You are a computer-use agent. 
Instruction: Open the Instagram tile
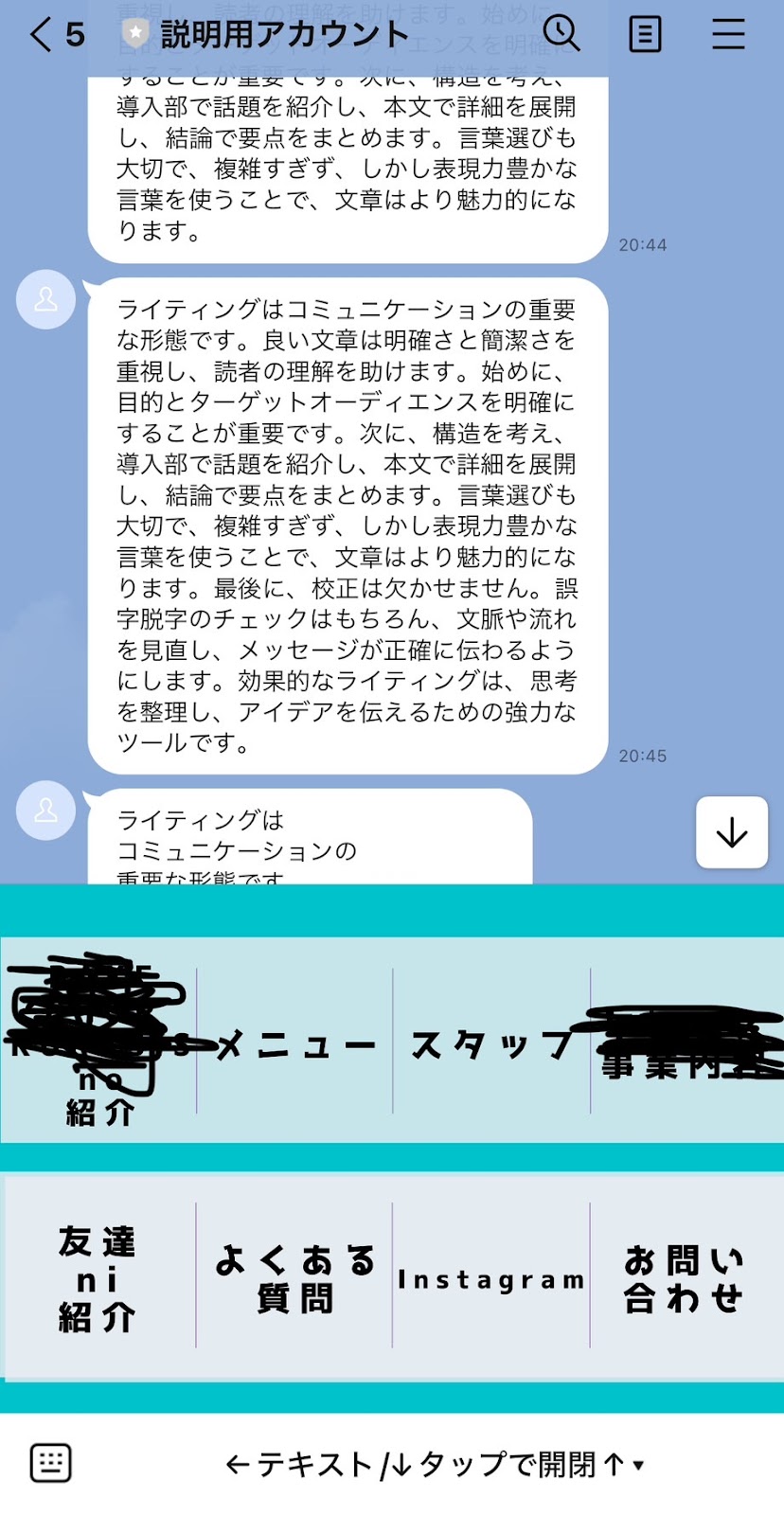(x=491, y=1277)
